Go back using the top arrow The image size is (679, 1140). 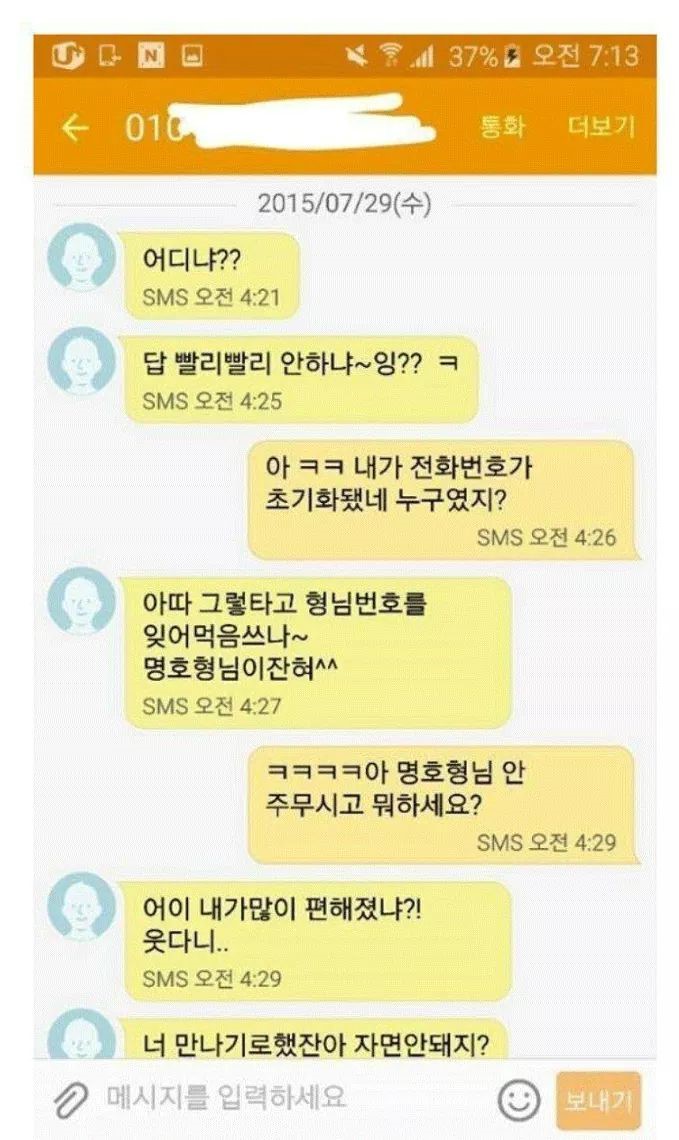tap(75, 129)
